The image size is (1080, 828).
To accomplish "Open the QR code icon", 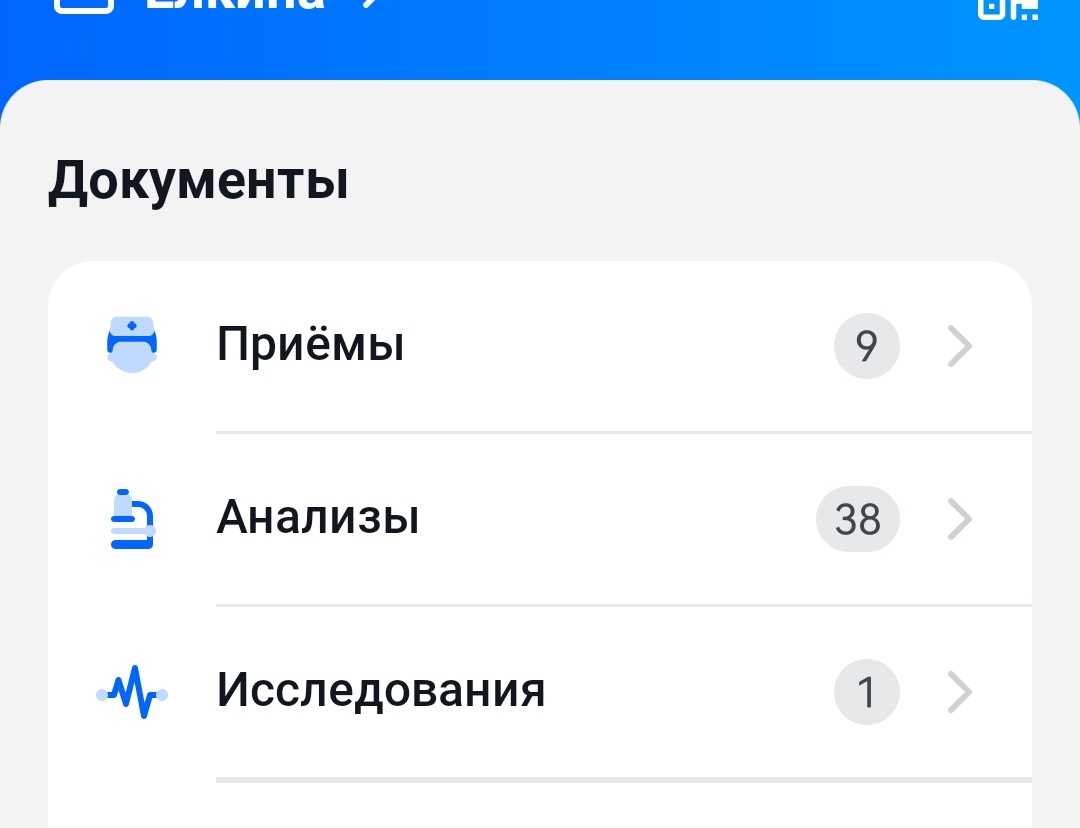I will coord(1008,8).
